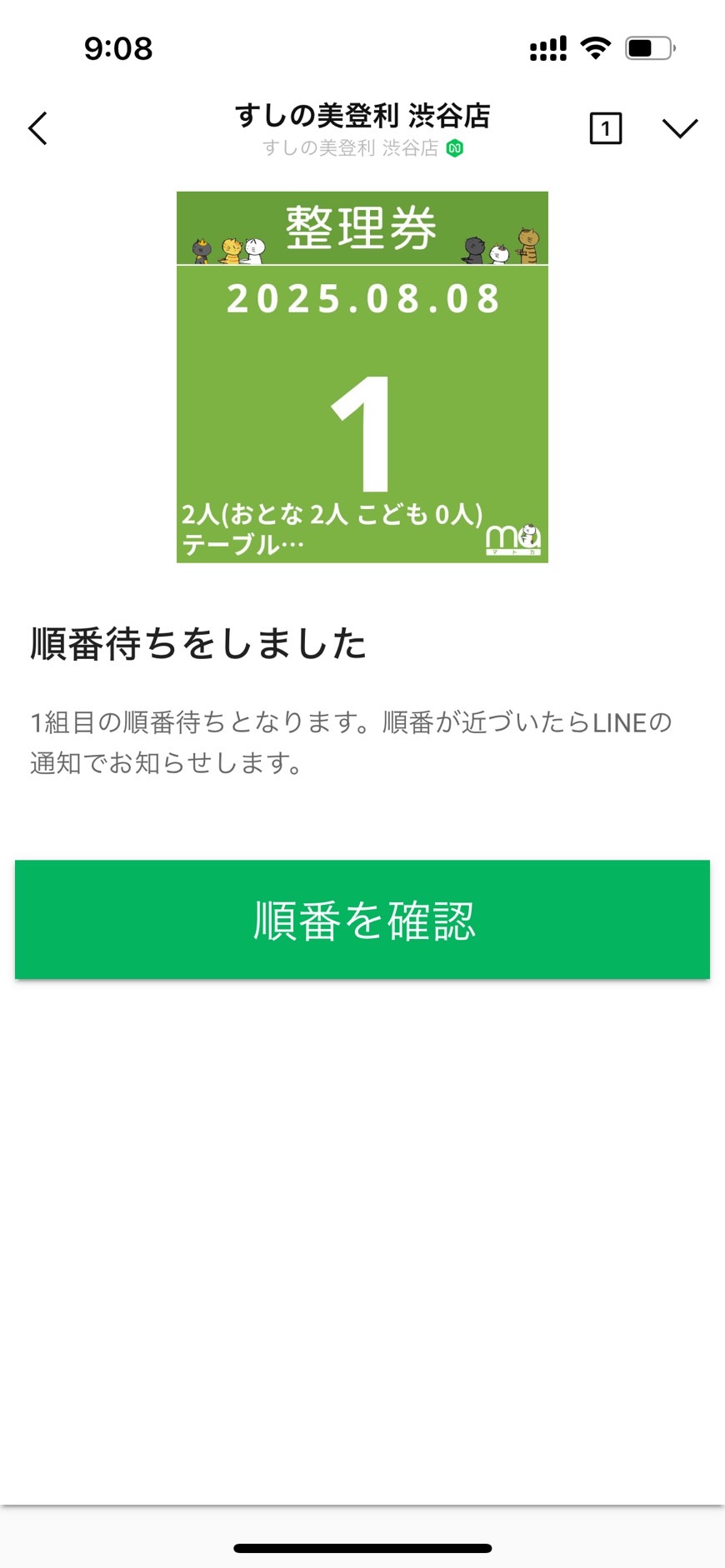Image resolution: width=725 pixels, height=1568 pixels.
Task: Minimize the page with the down chevron
Action: click(680, 128)
